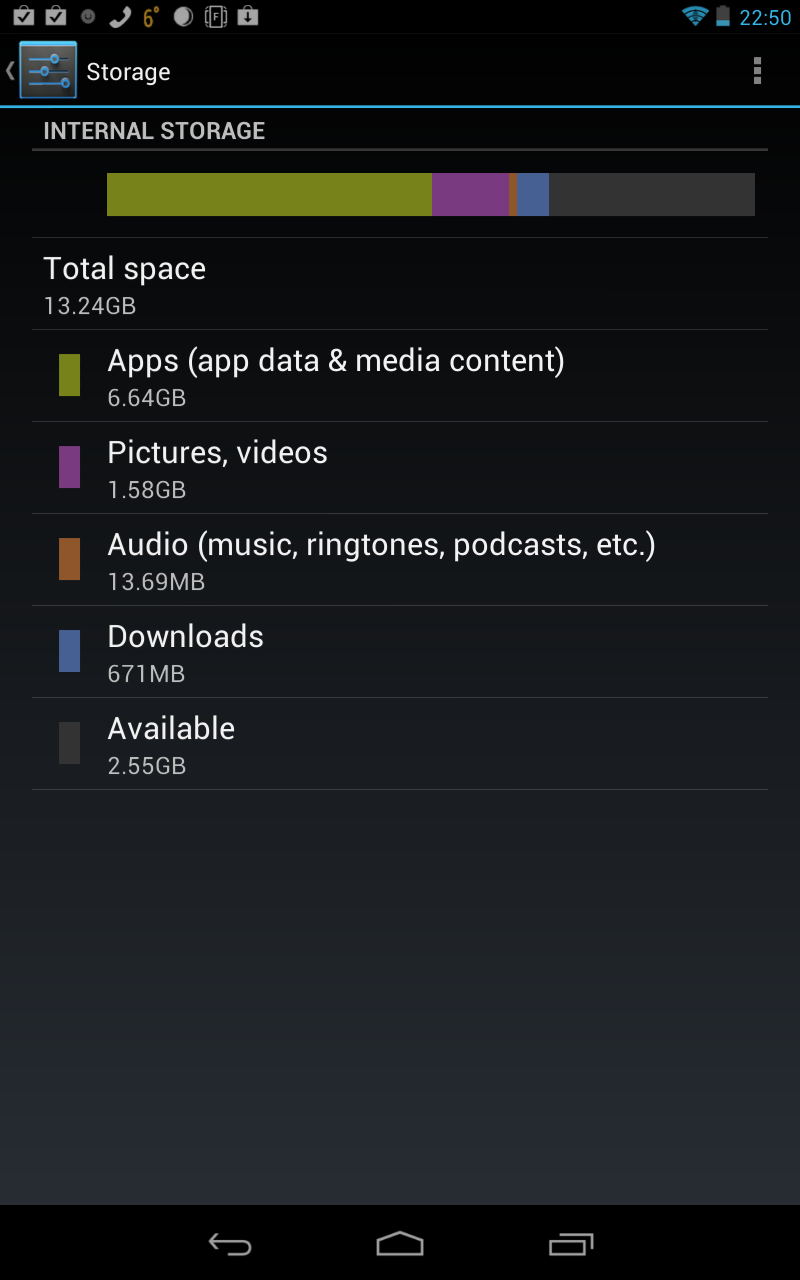Tap the system back button

pyautogui.click(x=229, y=1243)
